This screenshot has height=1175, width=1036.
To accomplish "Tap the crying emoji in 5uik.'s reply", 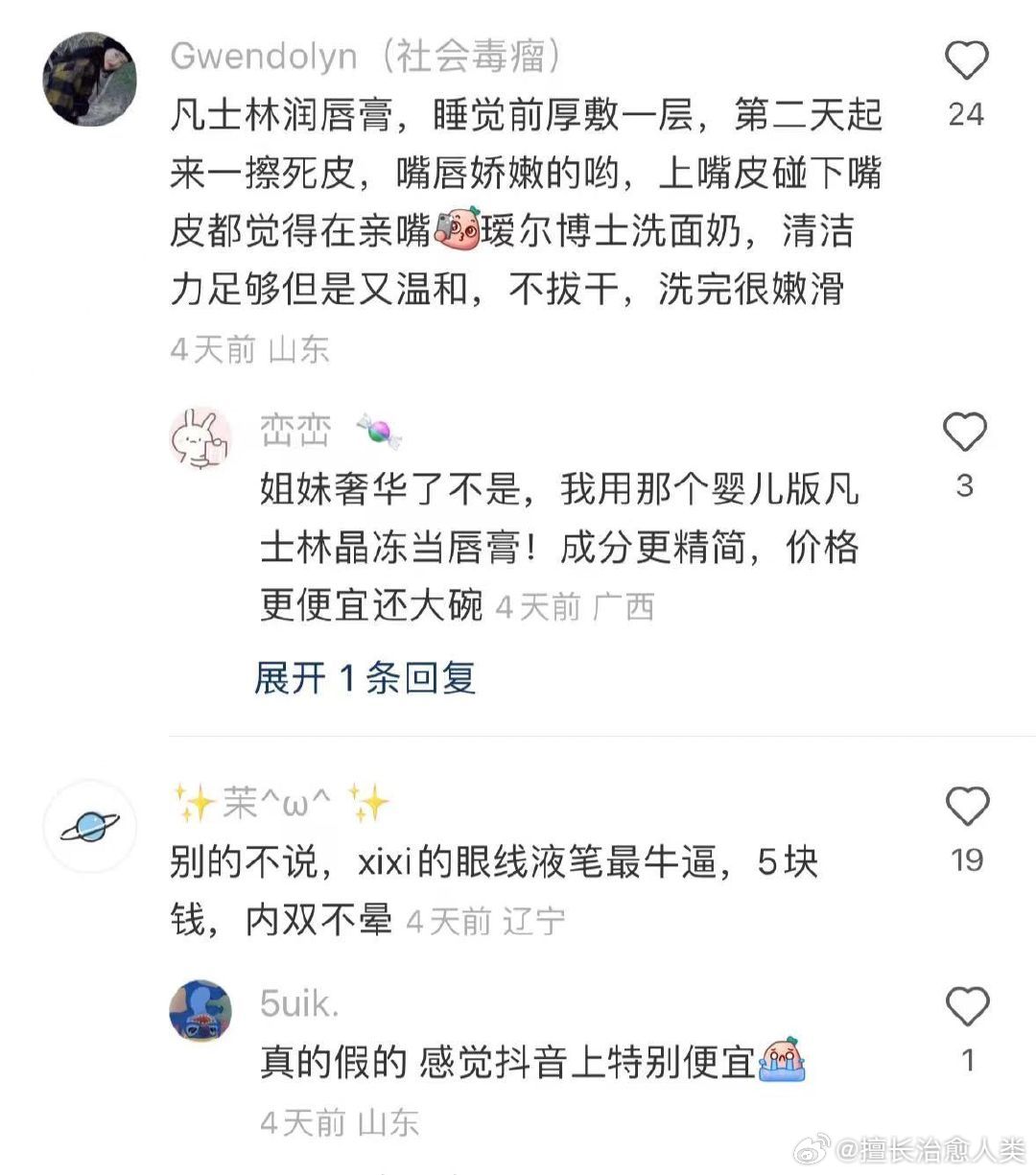I will pyautogui.click(x=782, y=1060).
